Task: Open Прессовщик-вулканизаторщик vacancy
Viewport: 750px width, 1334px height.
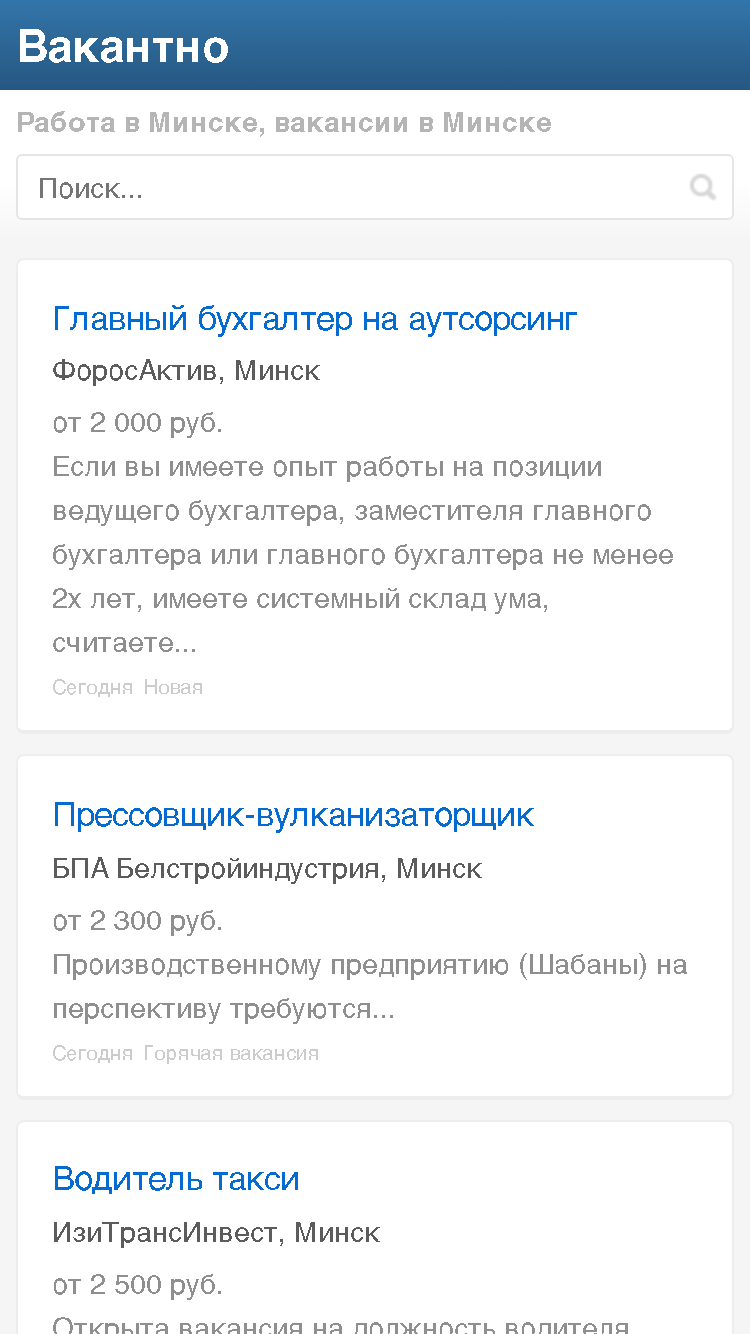Action: coord(293,815)
